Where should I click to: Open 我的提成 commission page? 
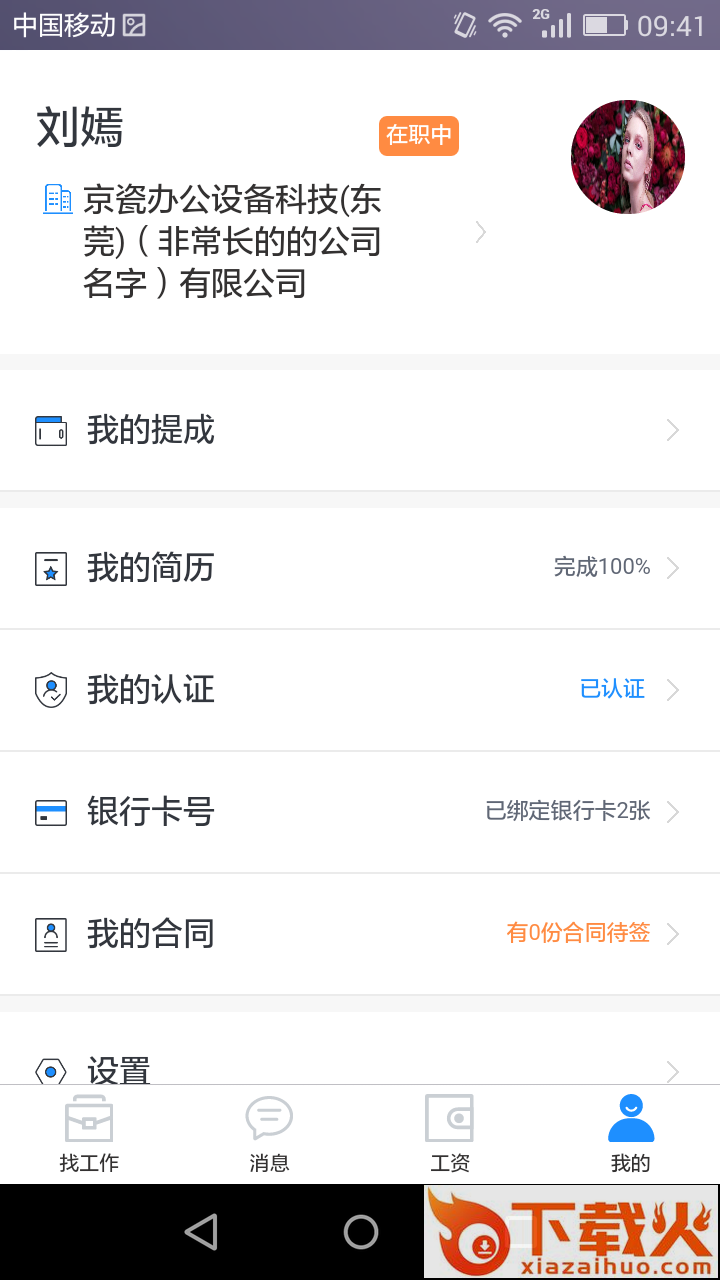pos(360,430)
